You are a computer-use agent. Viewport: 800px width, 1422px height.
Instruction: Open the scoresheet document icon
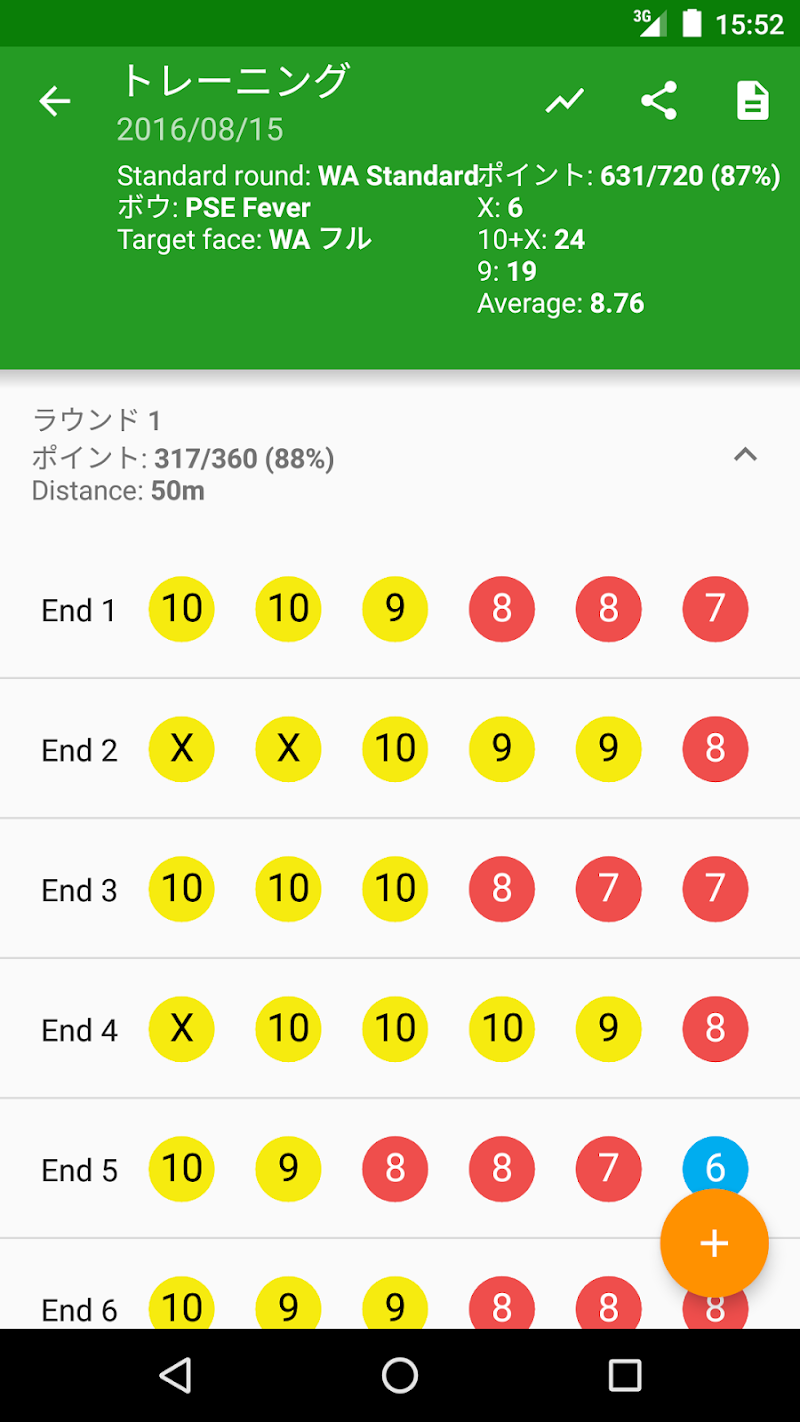tap(752, 101)
